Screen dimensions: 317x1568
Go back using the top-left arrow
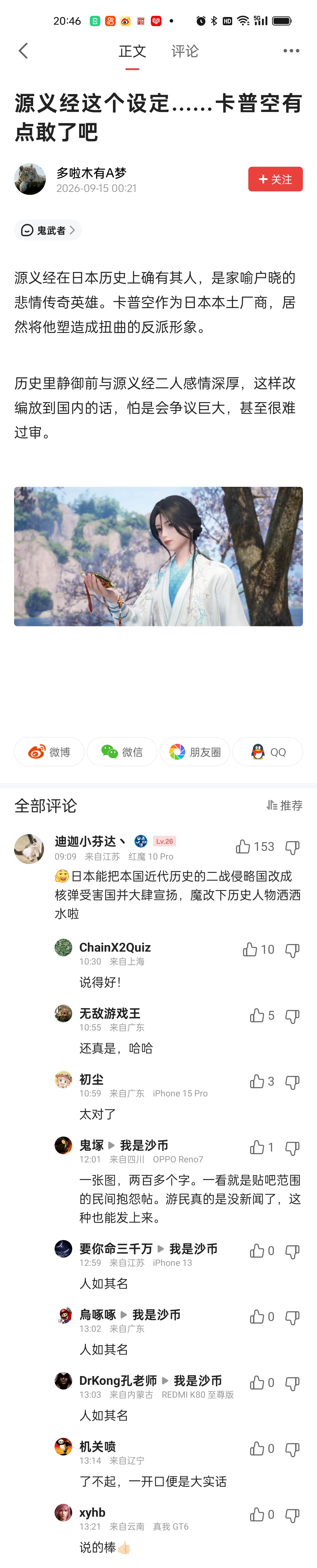point(24,51)
